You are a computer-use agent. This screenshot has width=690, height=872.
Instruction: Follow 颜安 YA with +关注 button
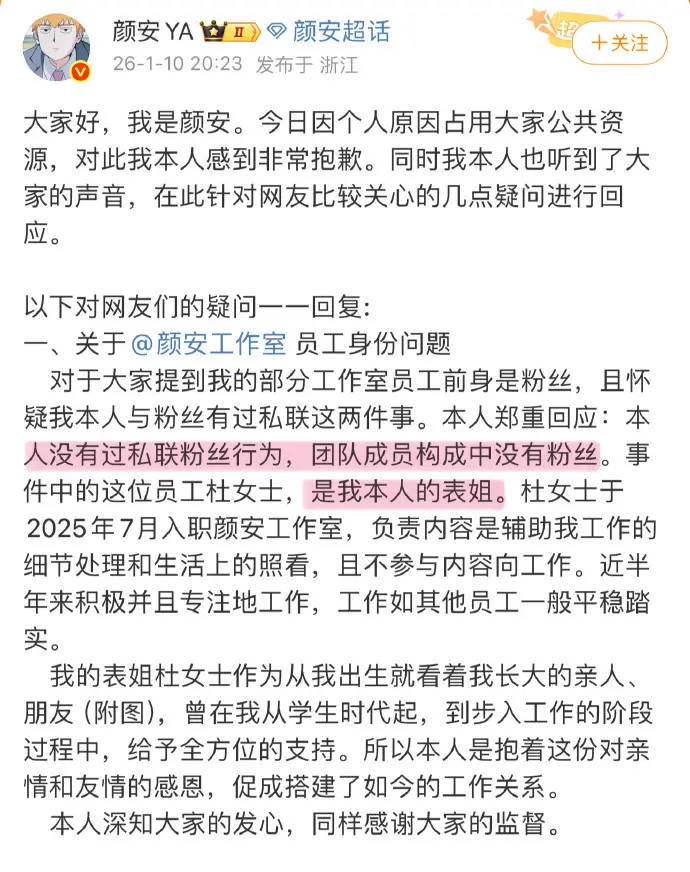pyautogui.click(x=619, y=43)
